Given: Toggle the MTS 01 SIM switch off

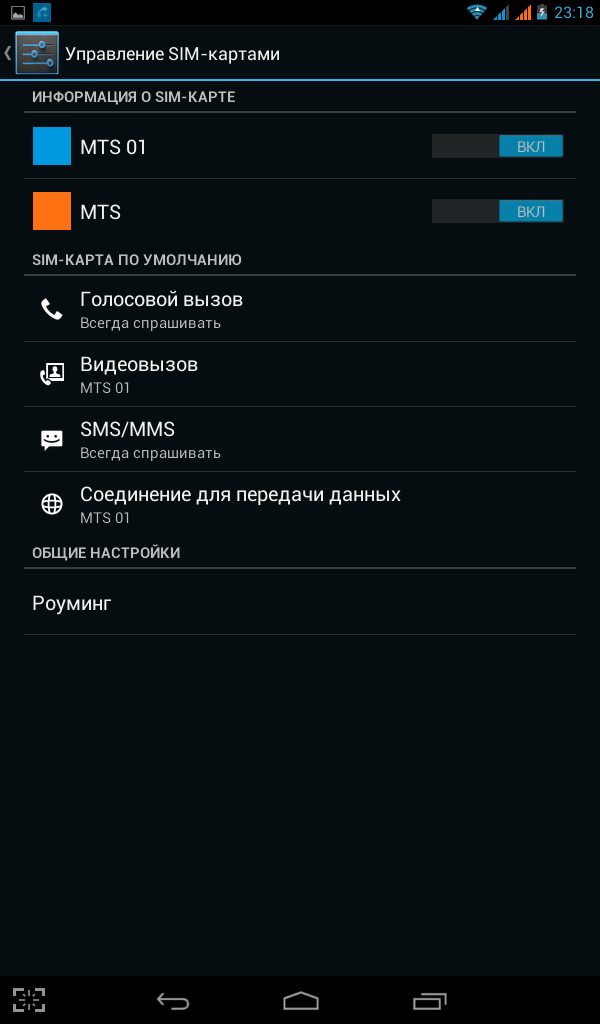Looking at the screenshot, I should point(497,146).
